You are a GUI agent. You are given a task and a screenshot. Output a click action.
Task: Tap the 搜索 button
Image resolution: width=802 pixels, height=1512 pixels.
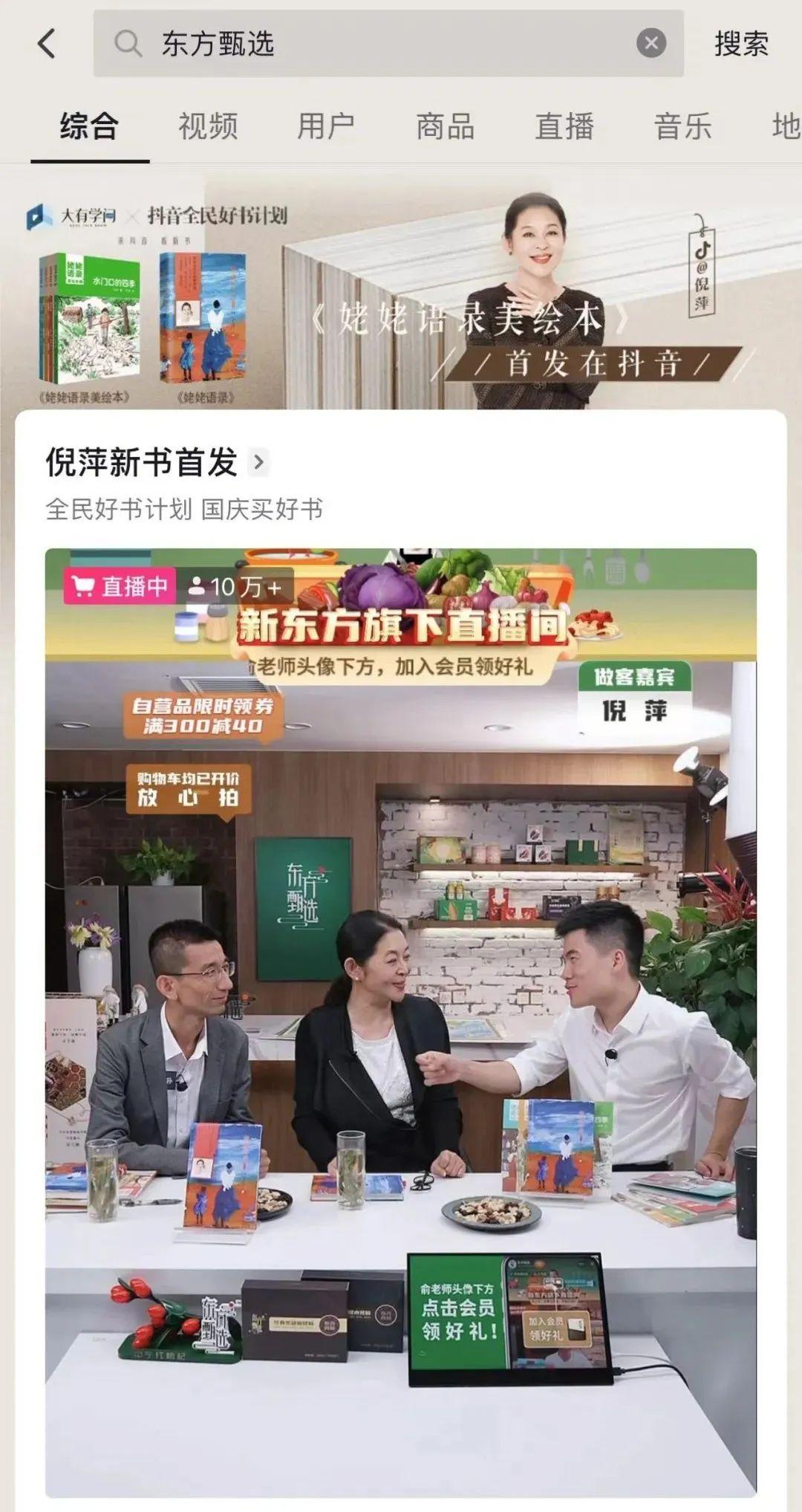point(740,44)
